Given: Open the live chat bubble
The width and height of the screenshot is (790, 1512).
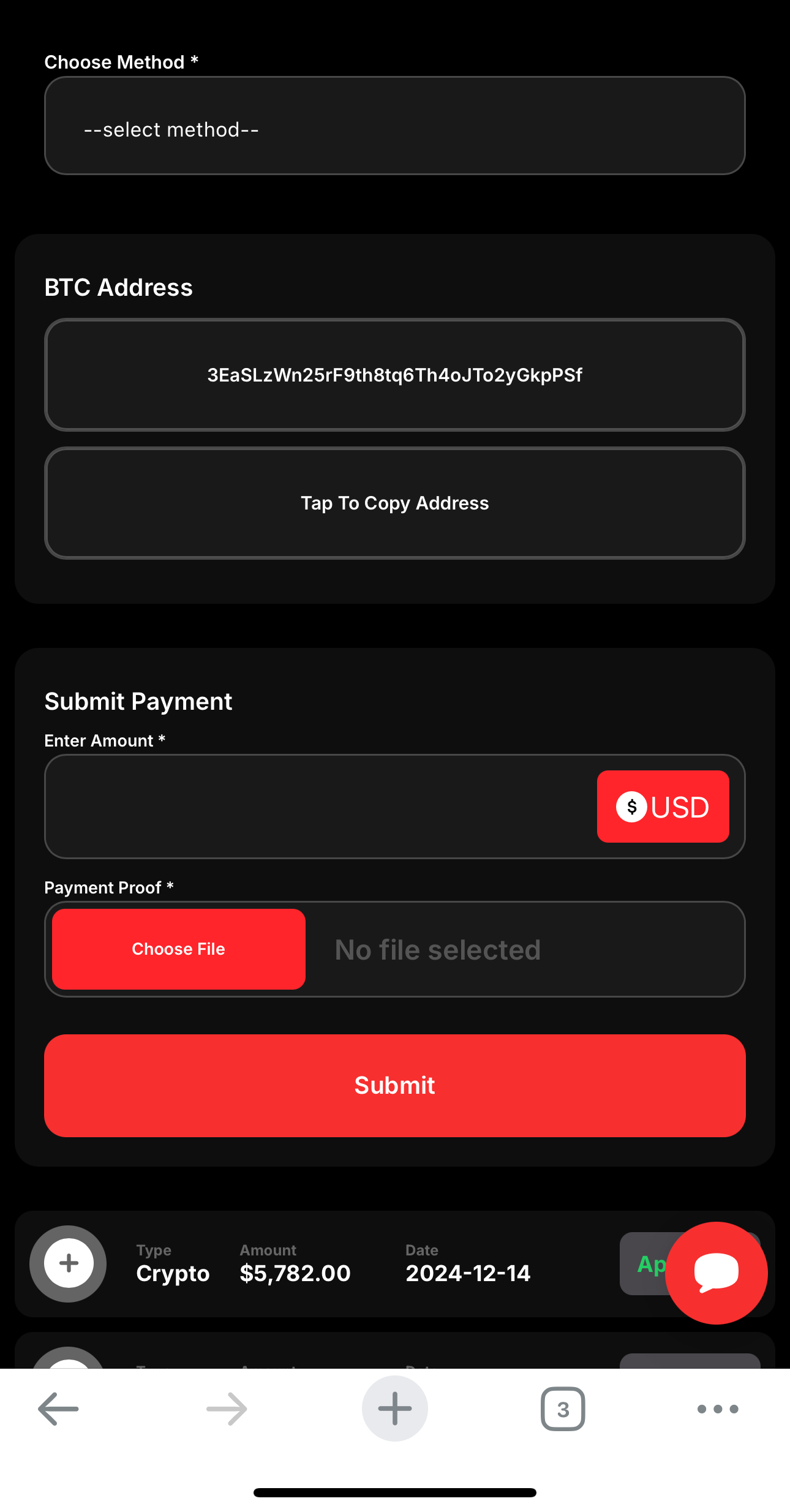Looking at the screenshot, I should click(716, 1273).
